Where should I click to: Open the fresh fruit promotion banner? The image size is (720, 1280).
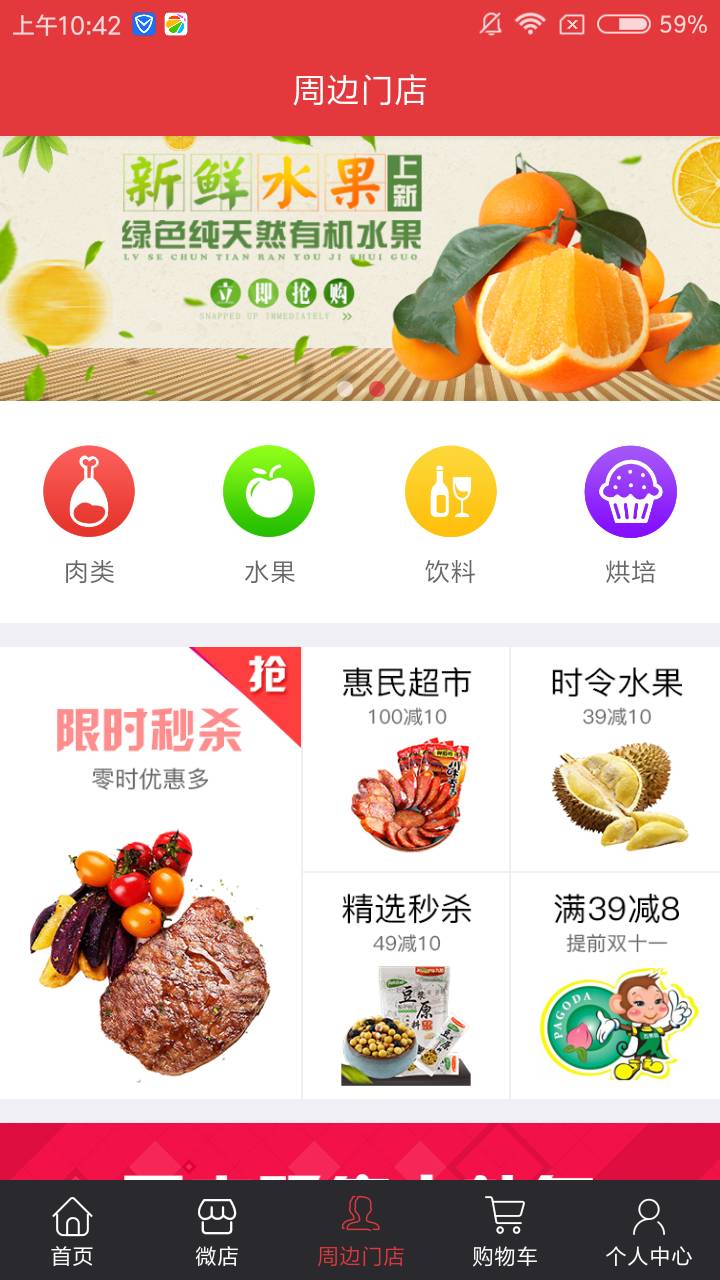pos(360,268)
